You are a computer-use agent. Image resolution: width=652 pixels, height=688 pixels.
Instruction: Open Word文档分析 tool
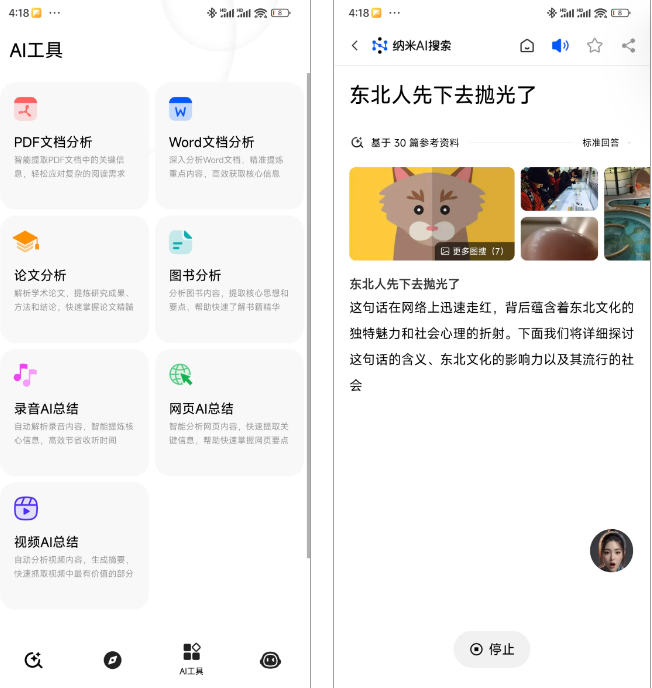(x=229, y=145)
